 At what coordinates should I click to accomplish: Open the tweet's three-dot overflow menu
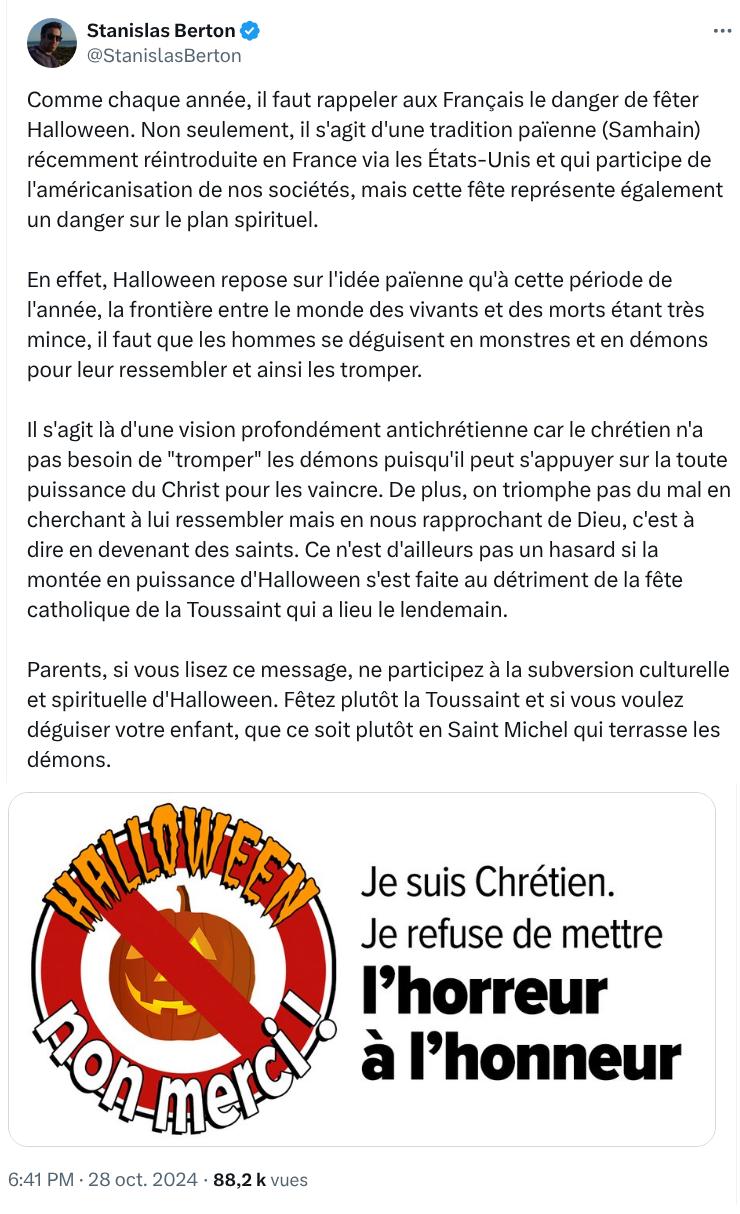[722, 31]
